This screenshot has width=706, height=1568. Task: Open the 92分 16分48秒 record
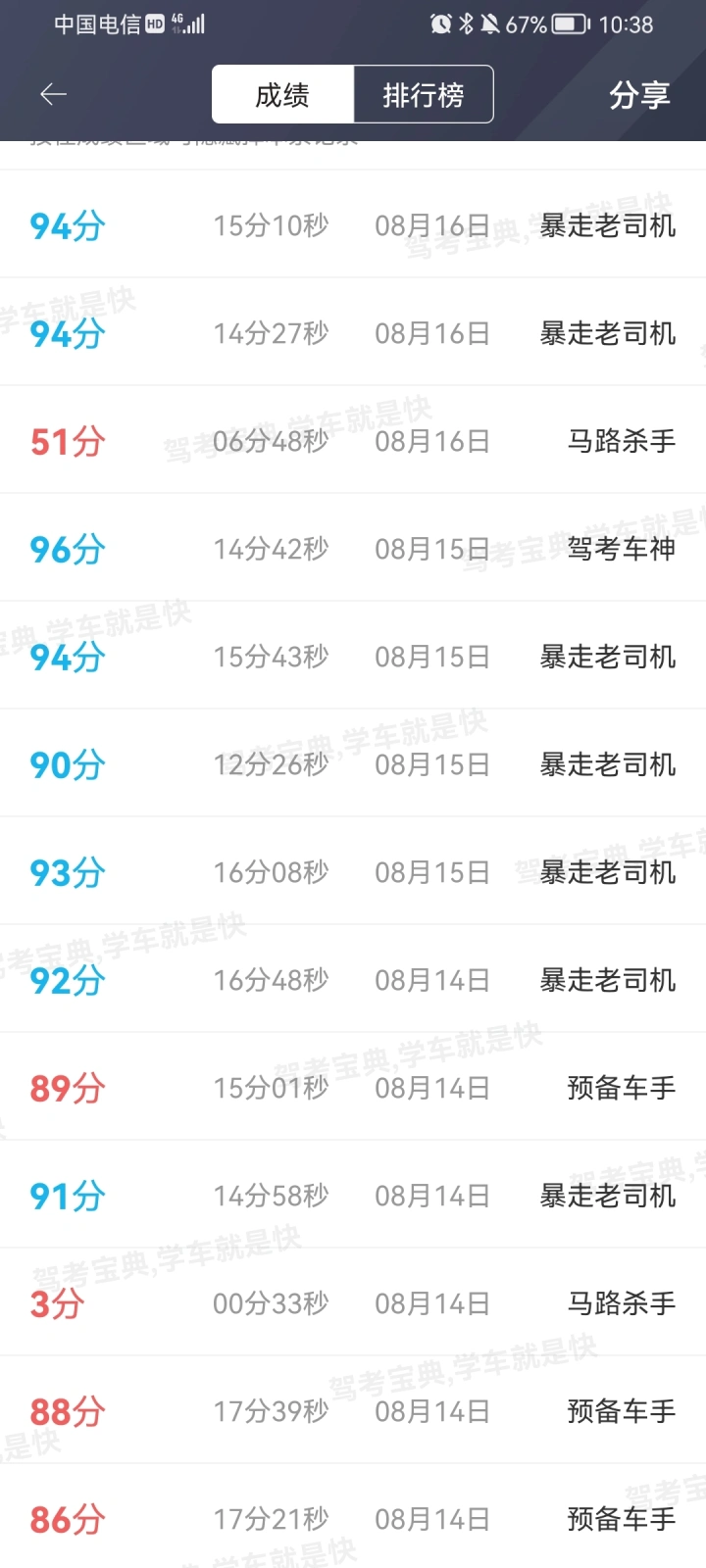point(353,979)
